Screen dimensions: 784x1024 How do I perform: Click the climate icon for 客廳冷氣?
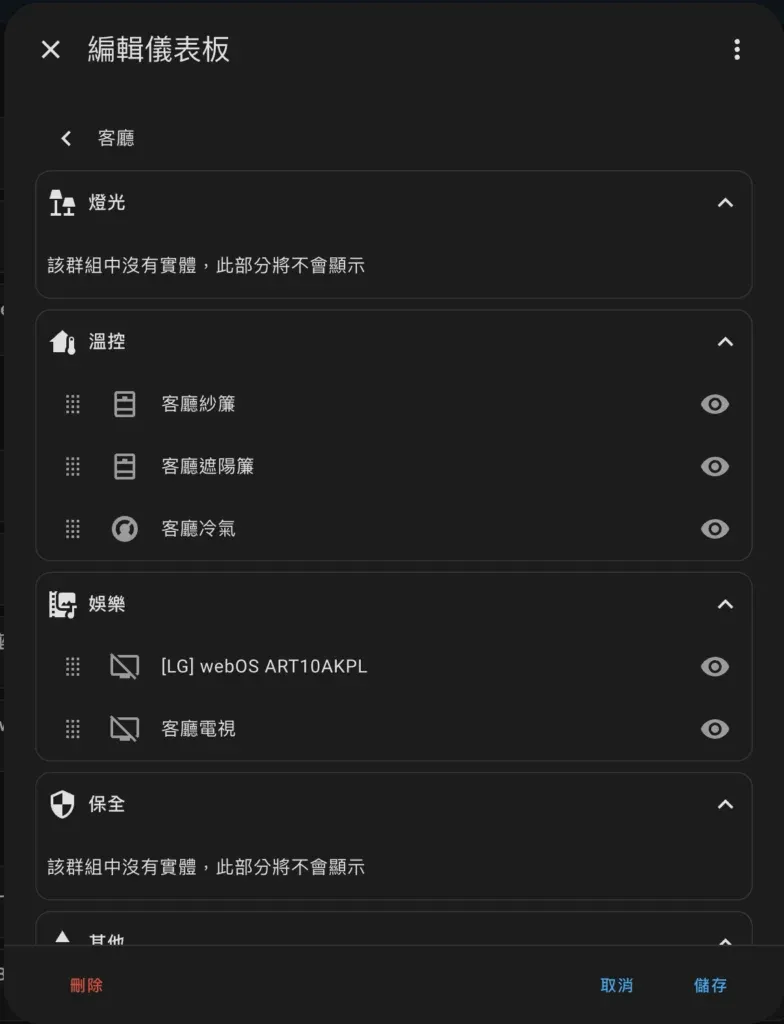click(x=124, y=529)
